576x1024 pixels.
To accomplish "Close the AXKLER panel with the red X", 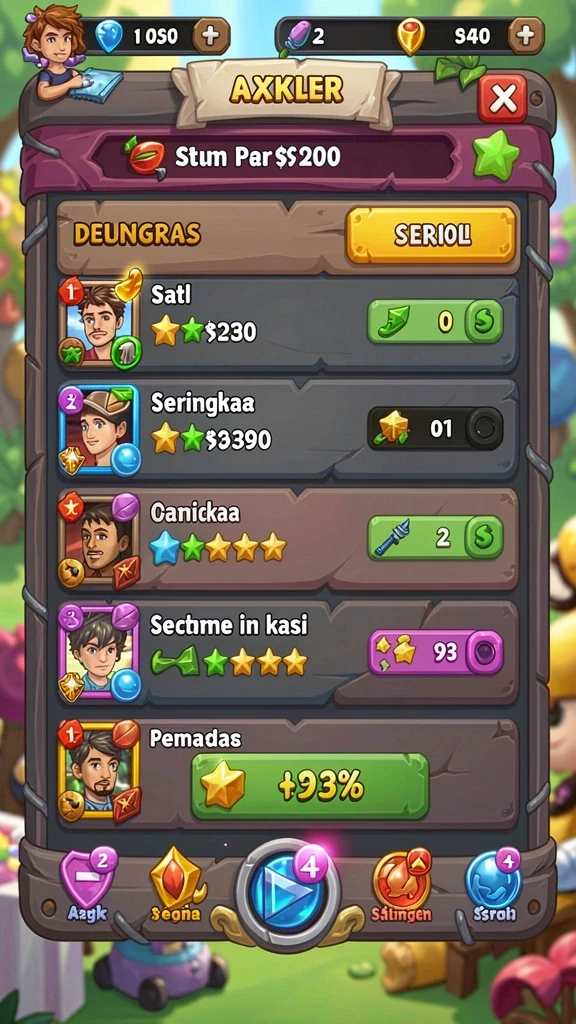I will (x=502, y=99).
